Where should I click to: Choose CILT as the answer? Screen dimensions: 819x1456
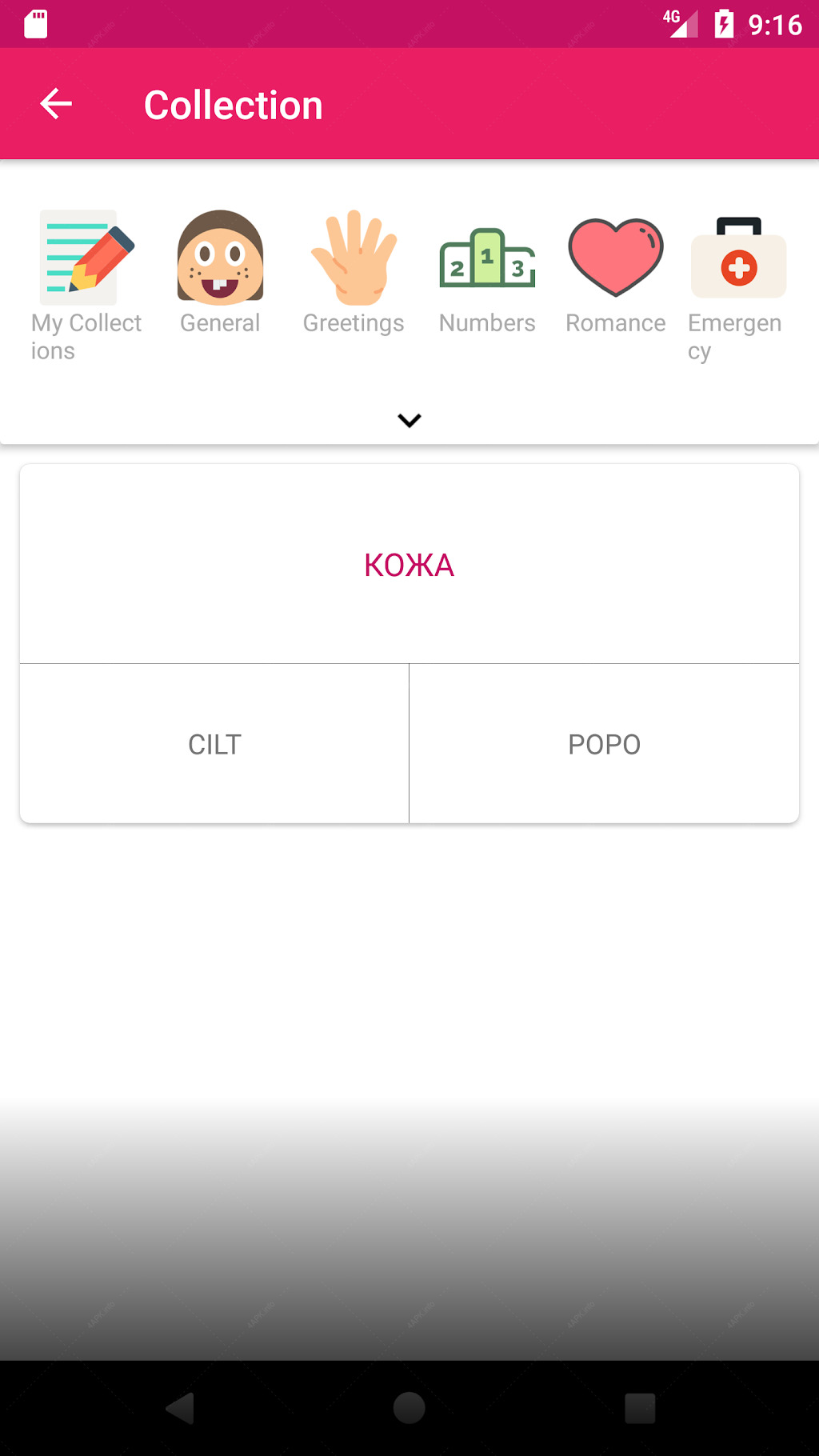coord(214,744)
